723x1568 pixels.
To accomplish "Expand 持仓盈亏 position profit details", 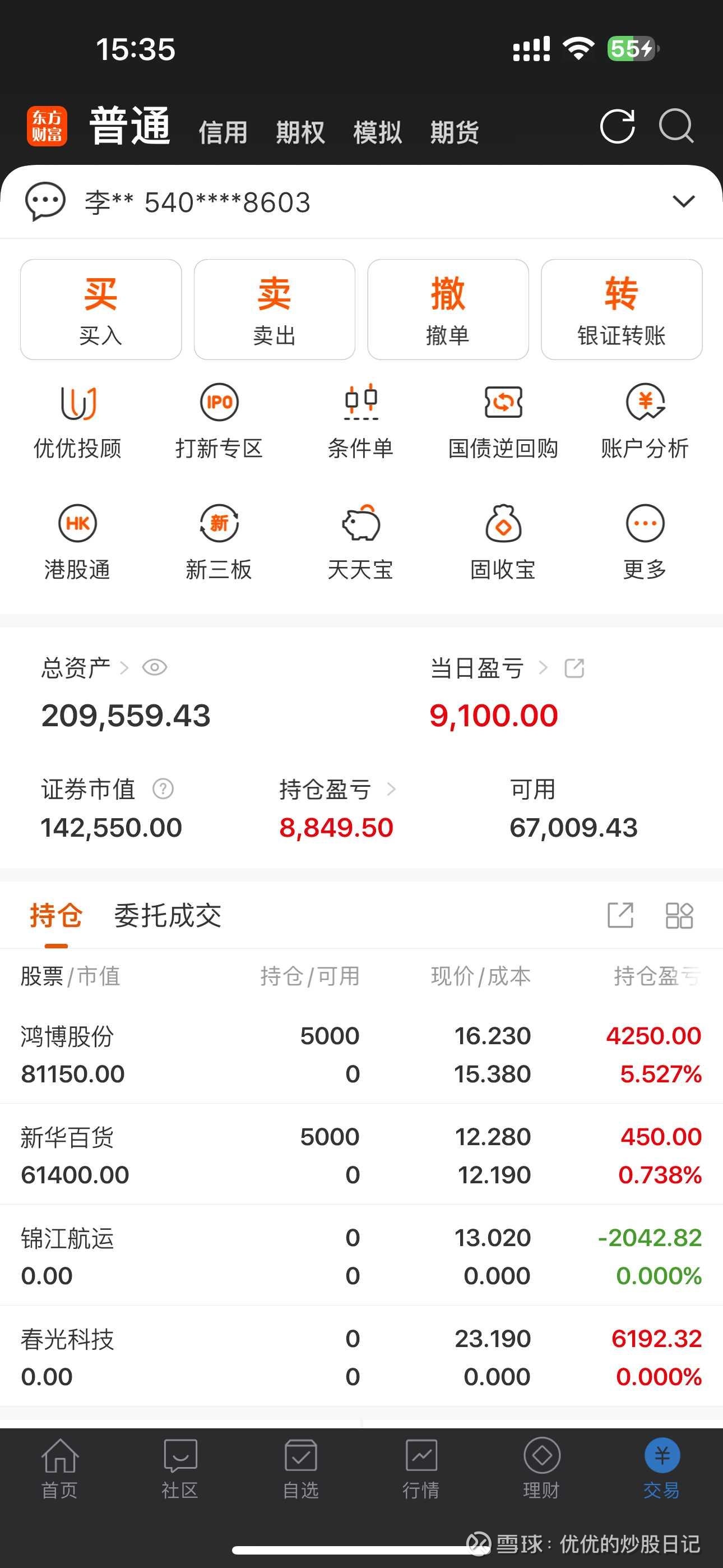I will coord(392,790).
